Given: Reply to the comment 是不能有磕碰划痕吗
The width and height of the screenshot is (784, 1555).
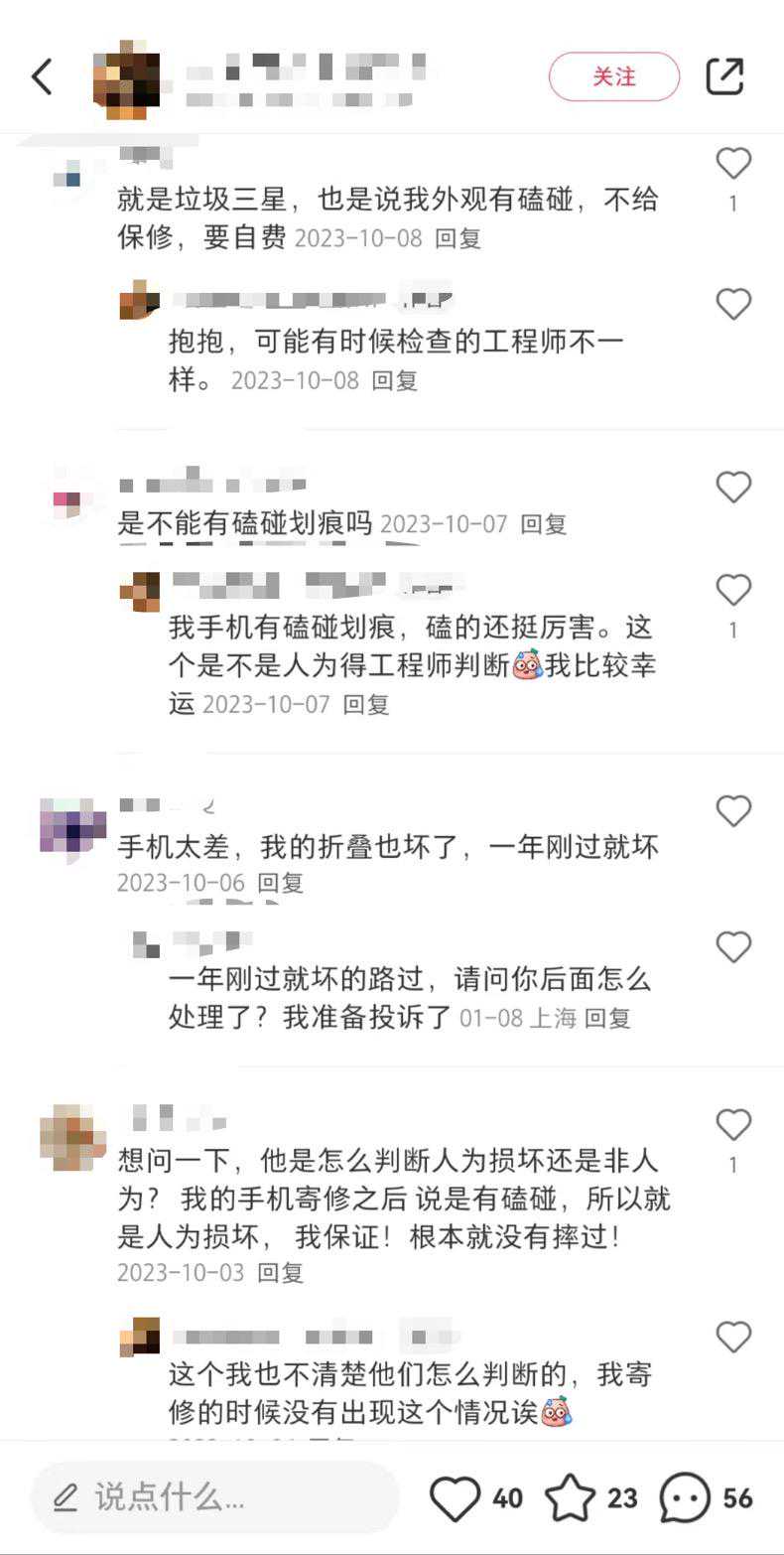Looking at the screenshot, I should pos(544,523).
